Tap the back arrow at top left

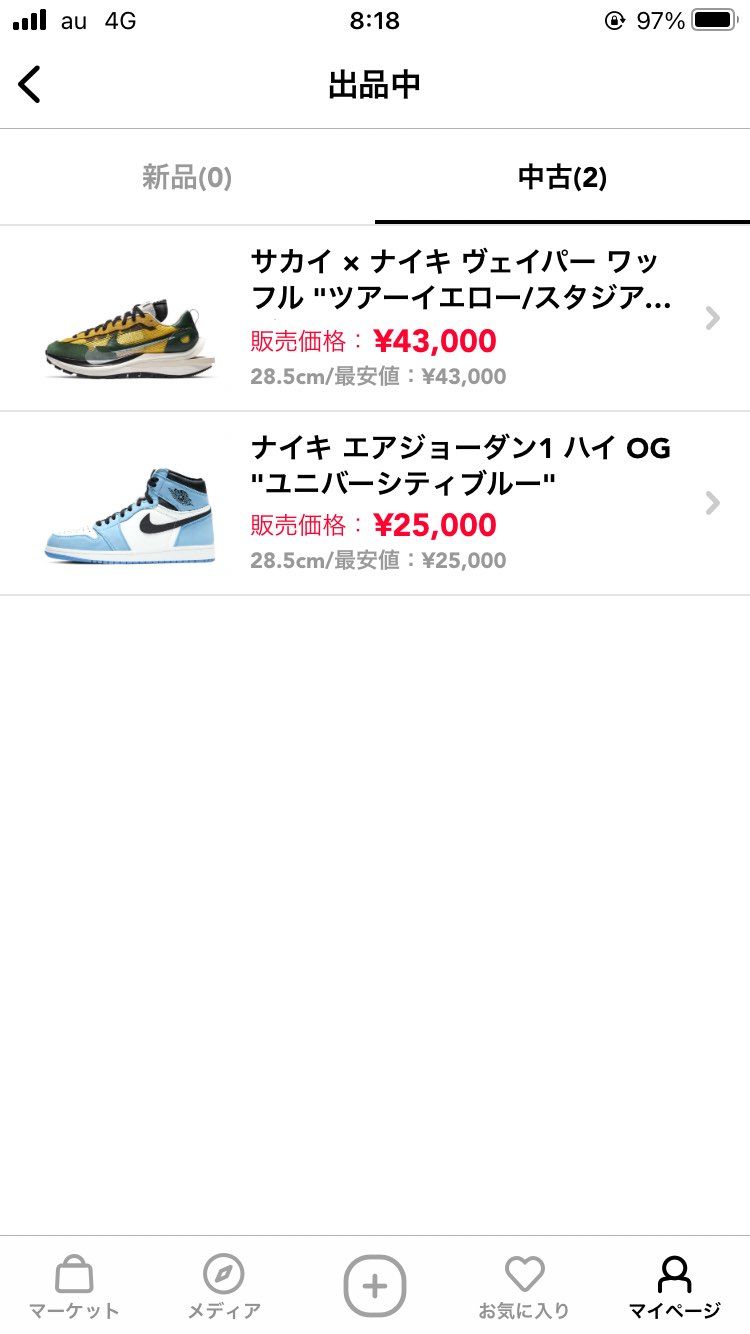click(30, 84)
